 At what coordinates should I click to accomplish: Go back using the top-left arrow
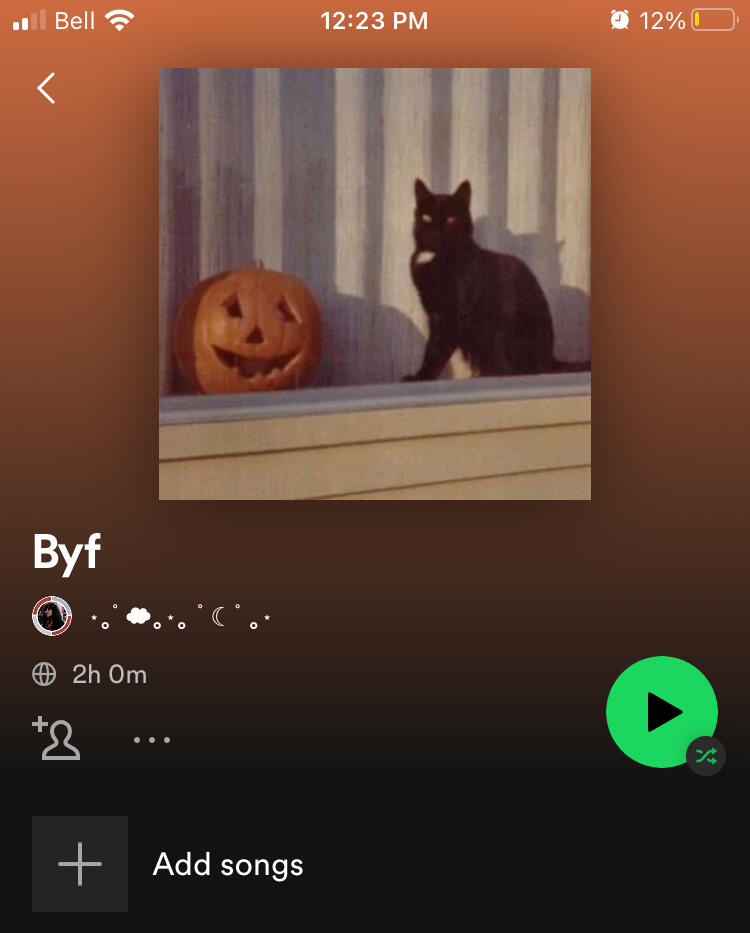46,88
